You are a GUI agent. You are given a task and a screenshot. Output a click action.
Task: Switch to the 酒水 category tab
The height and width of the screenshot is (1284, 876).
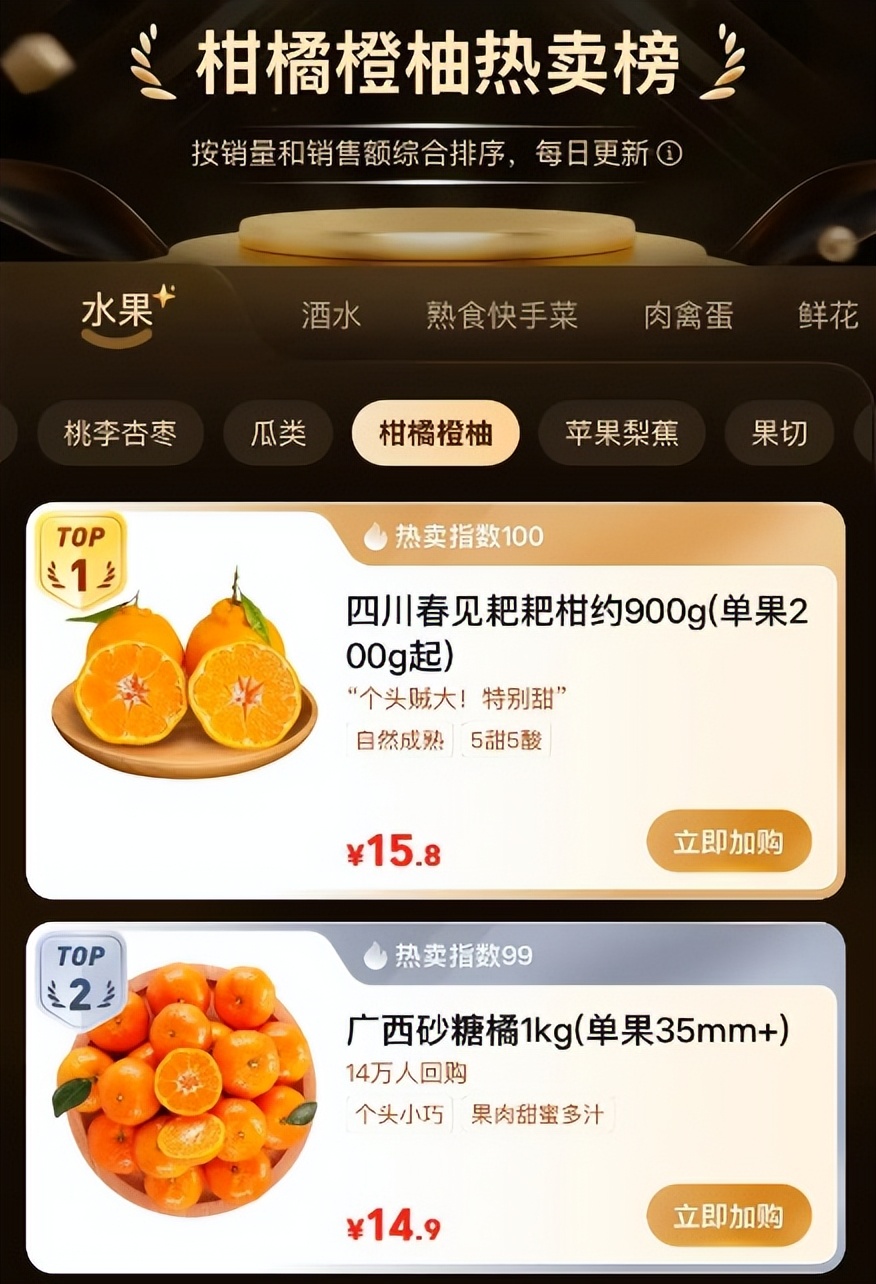[331, 316]
